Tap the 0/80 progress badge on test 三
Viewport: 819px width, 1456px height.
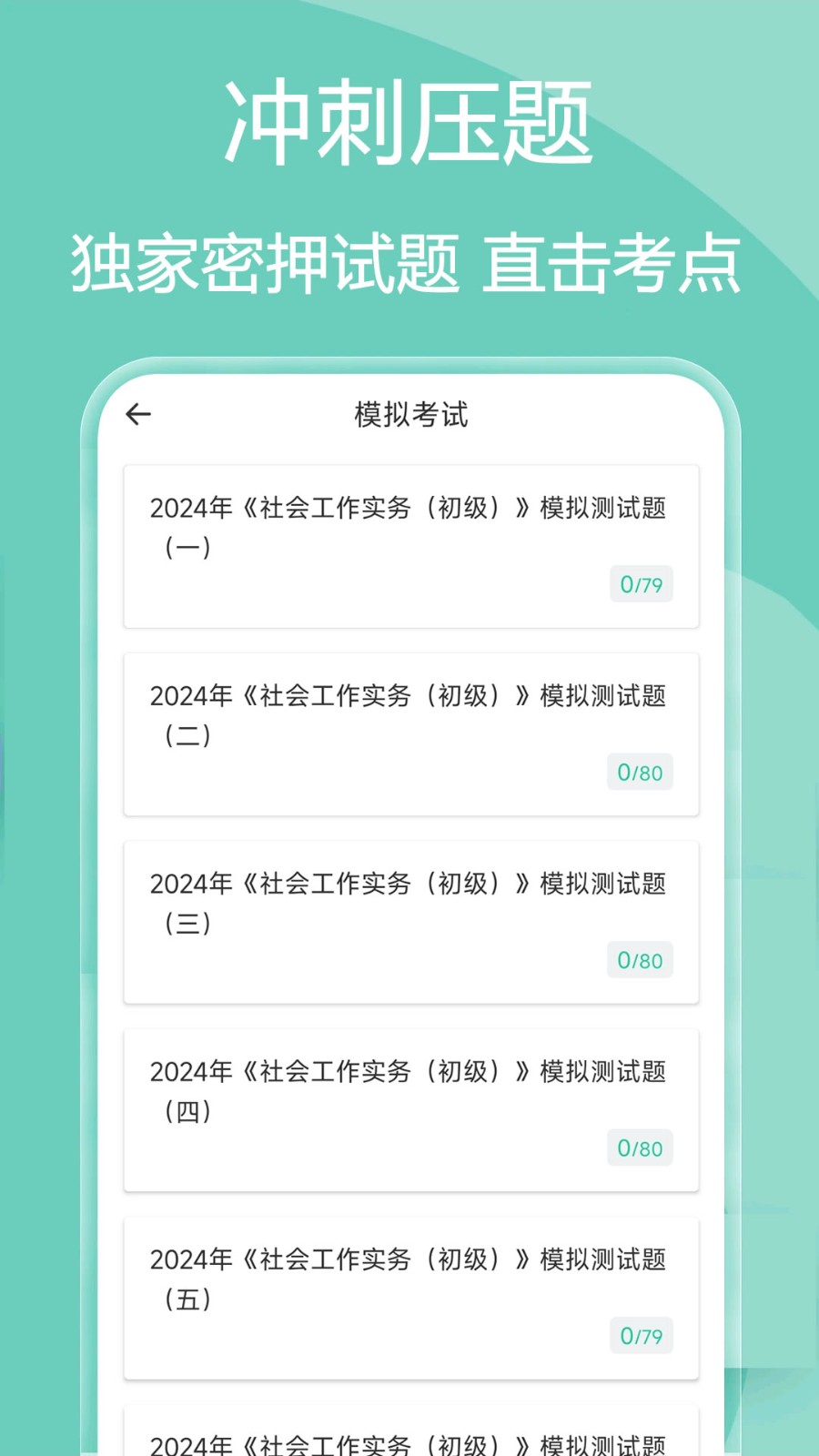click(640, 960)
